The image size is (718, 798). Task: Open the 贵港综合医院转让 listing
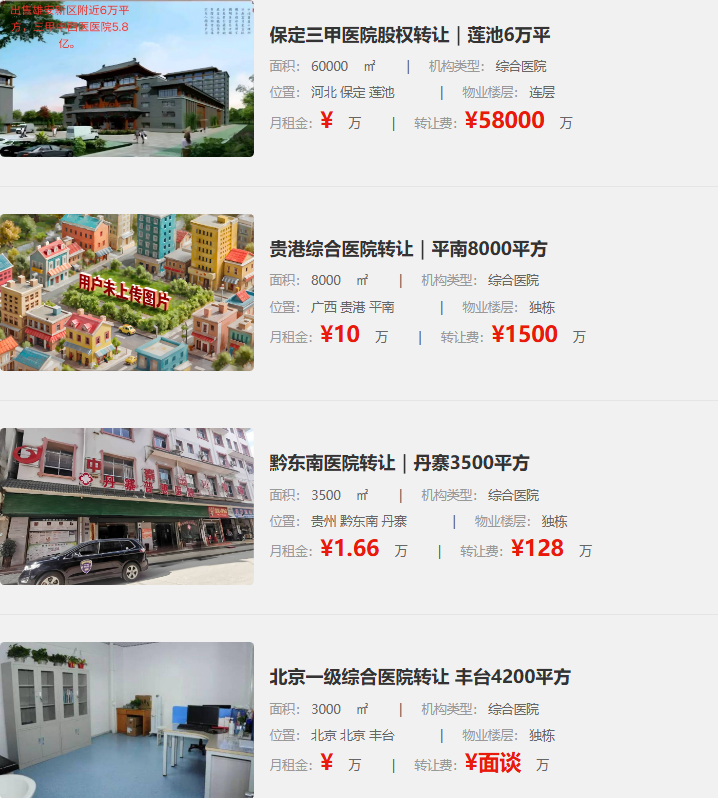408,249
